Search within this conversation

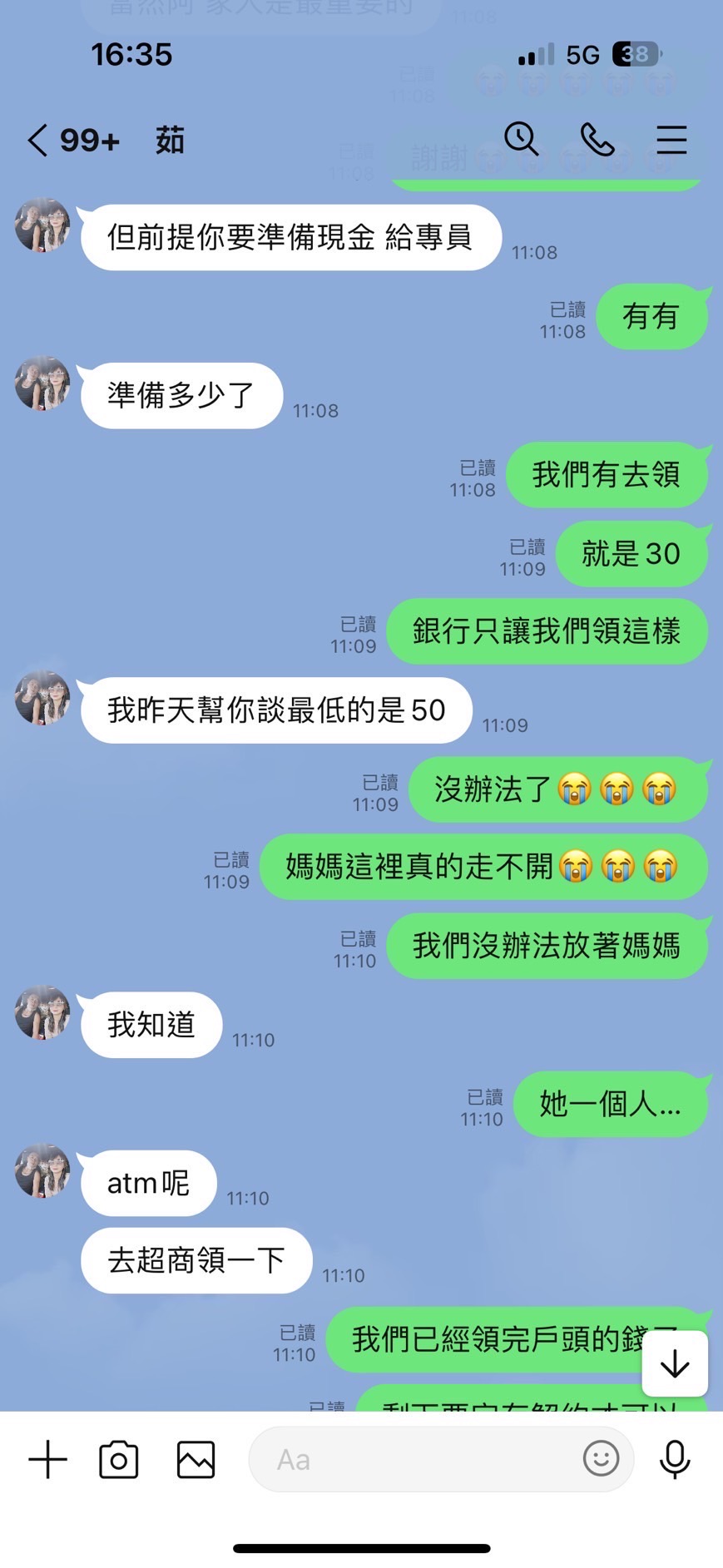click(x=522, y=139)
